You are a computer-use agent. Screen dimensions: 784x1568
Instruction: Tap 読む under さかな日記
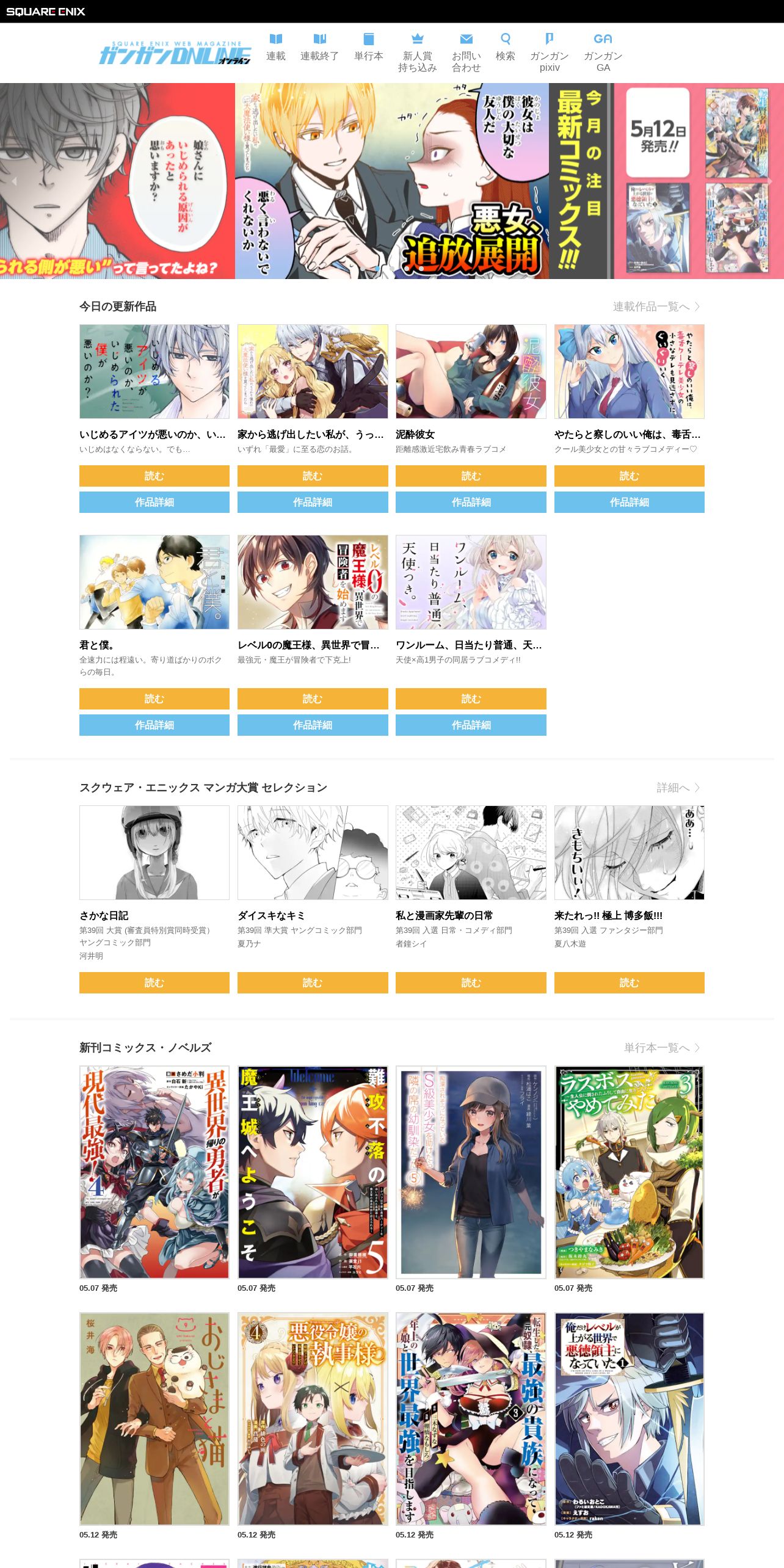pyautogui.click(x=154, y=982)
